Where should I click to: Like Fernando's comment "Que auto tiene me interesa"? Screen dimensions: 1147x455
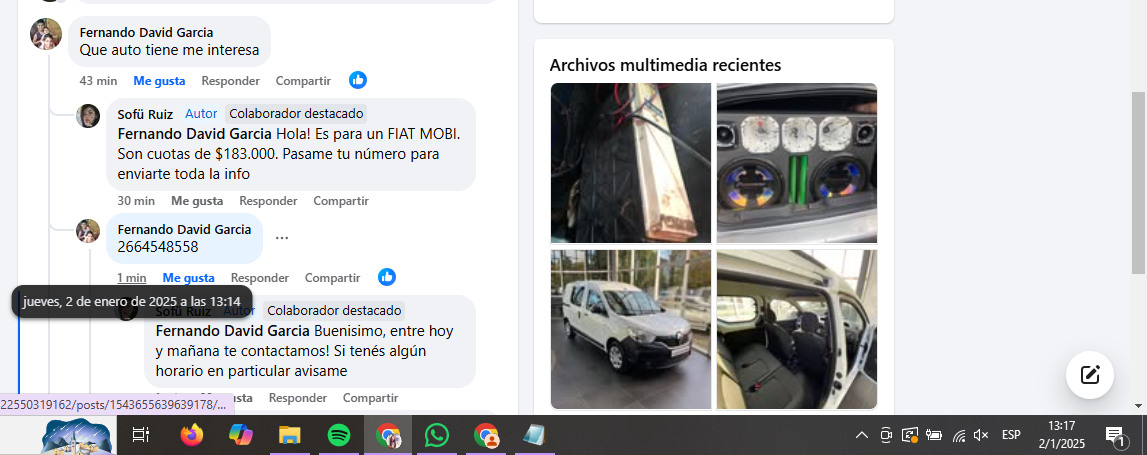pyautogui.click(x=159, y=81)
